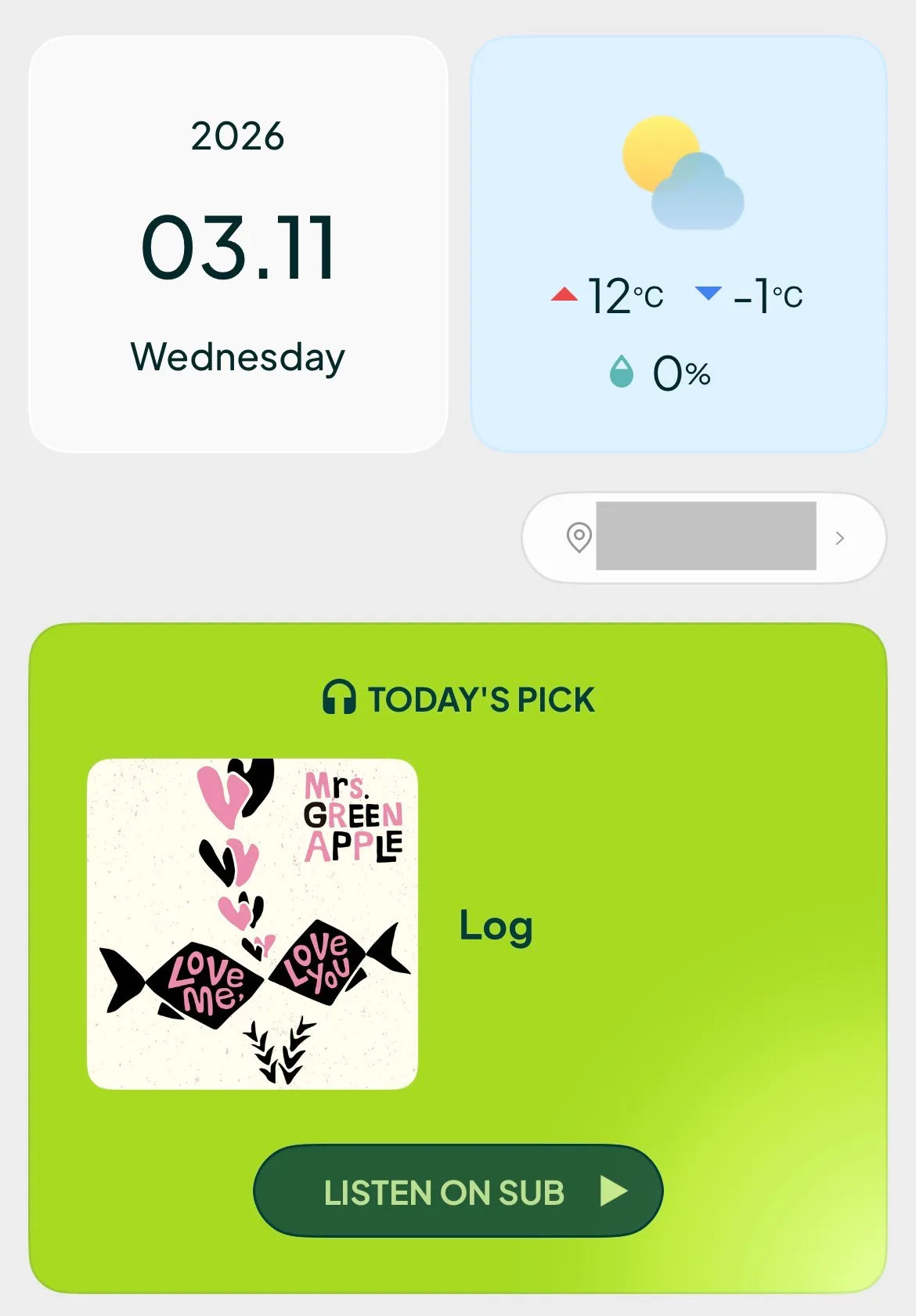916x1316 pixels.
Task: Open the location selector pill
Action: pos(703,538)
